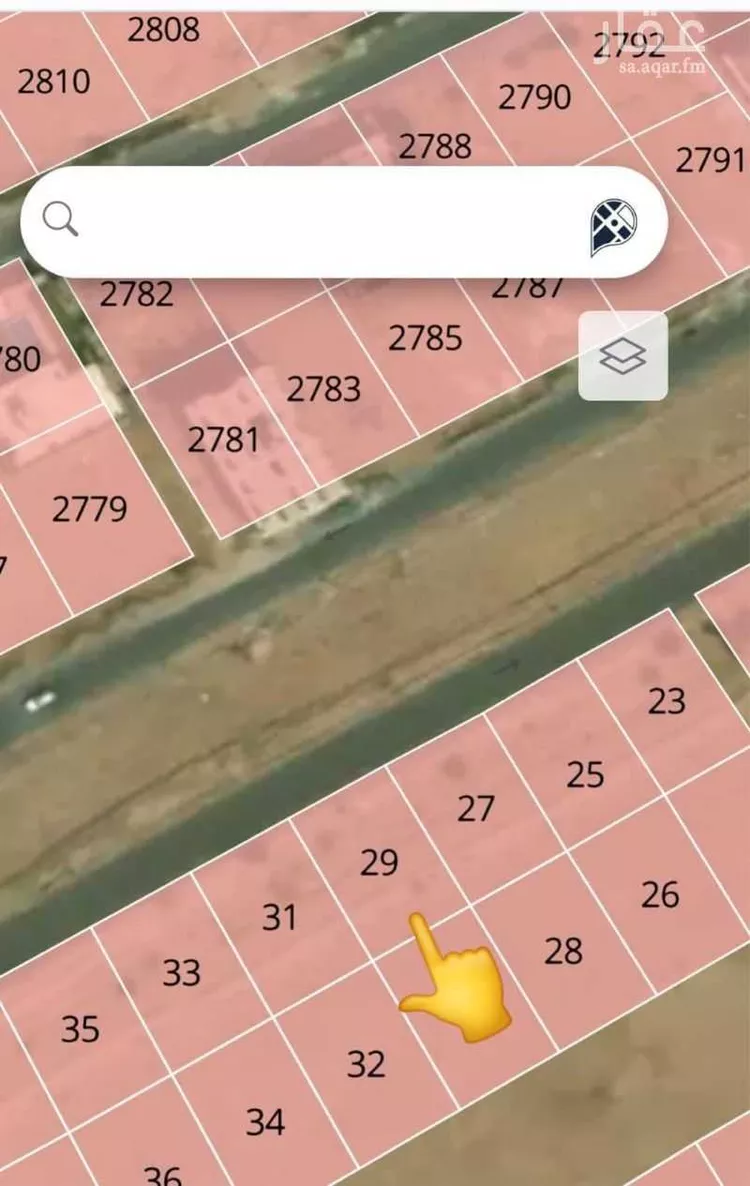Open the map layers button

(x=622, y=356)
